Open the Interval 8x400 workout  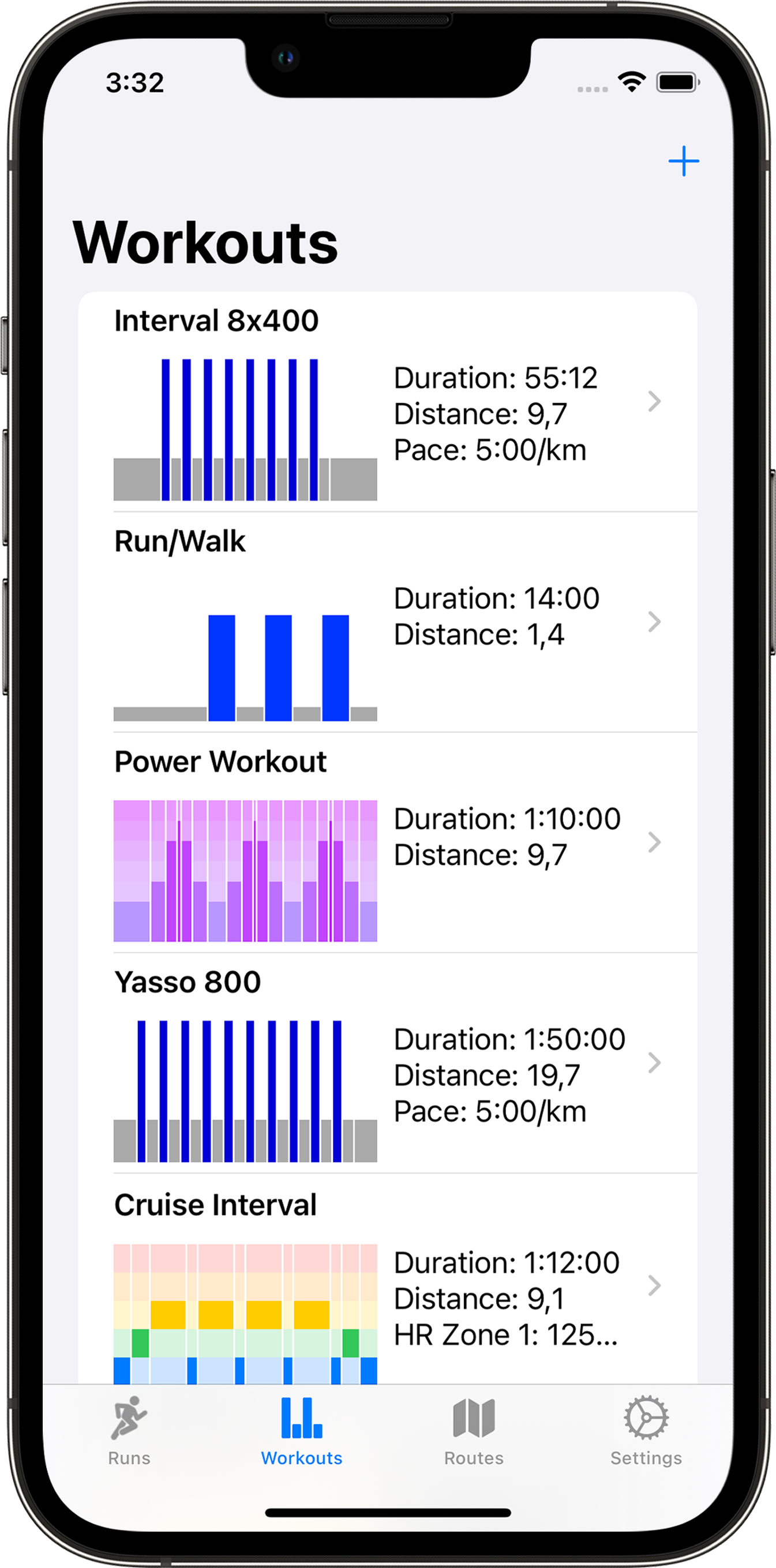pos(387,402)
